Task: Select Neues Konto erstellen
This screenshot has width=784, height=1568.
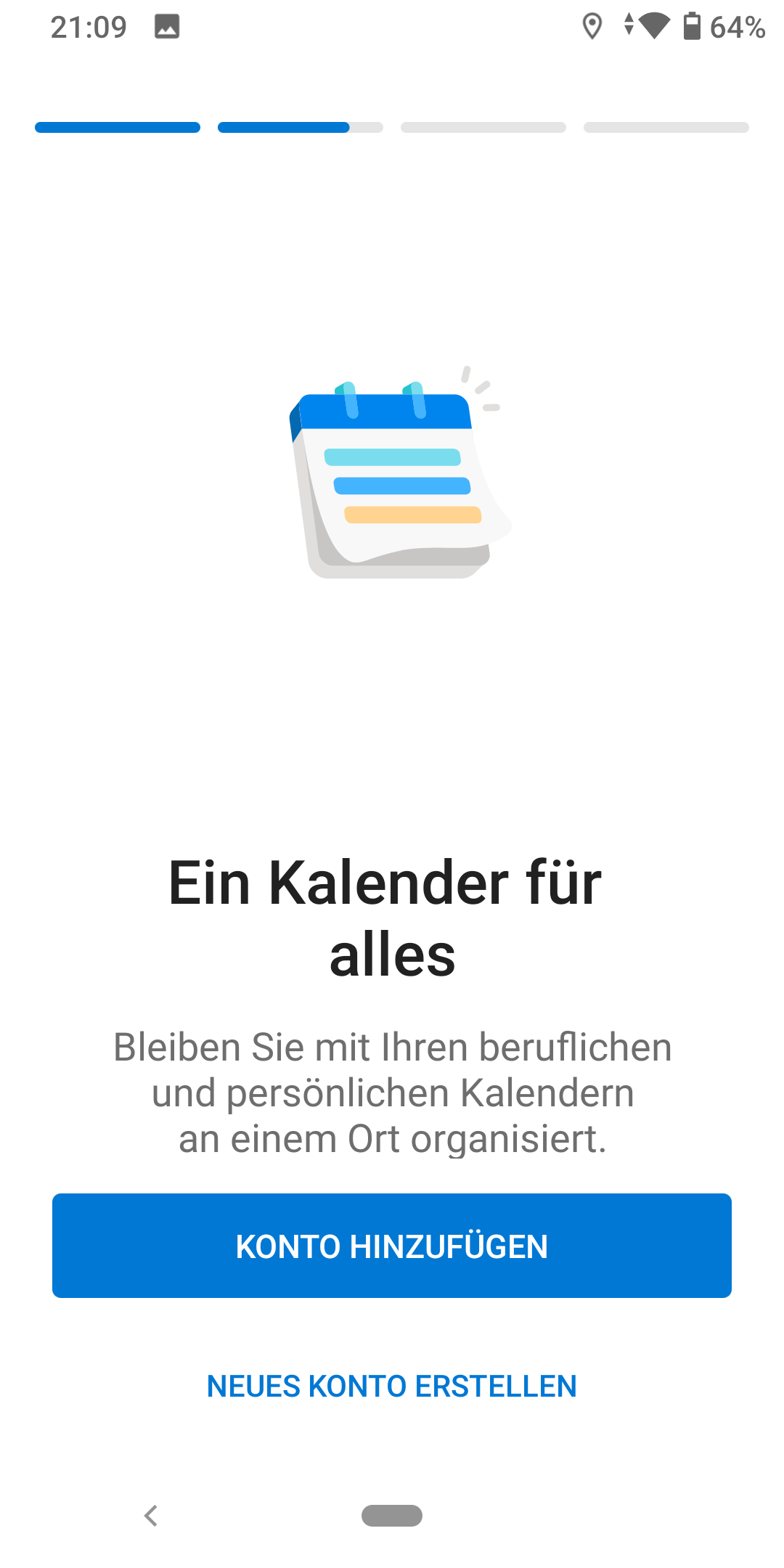Action: (x=392, y=1386)
